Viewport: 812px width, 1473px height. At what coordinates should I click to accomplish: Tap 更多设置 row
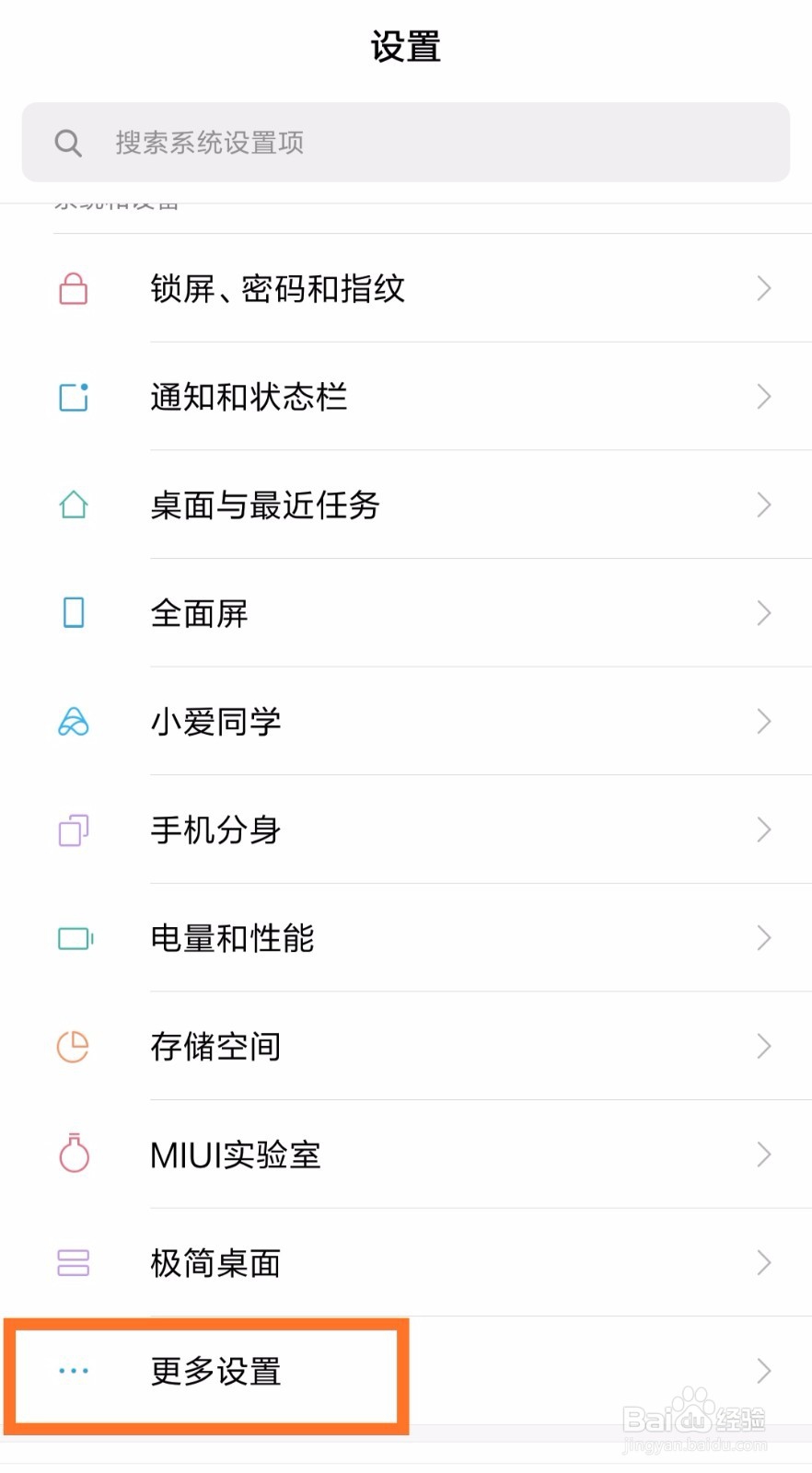406,1371
